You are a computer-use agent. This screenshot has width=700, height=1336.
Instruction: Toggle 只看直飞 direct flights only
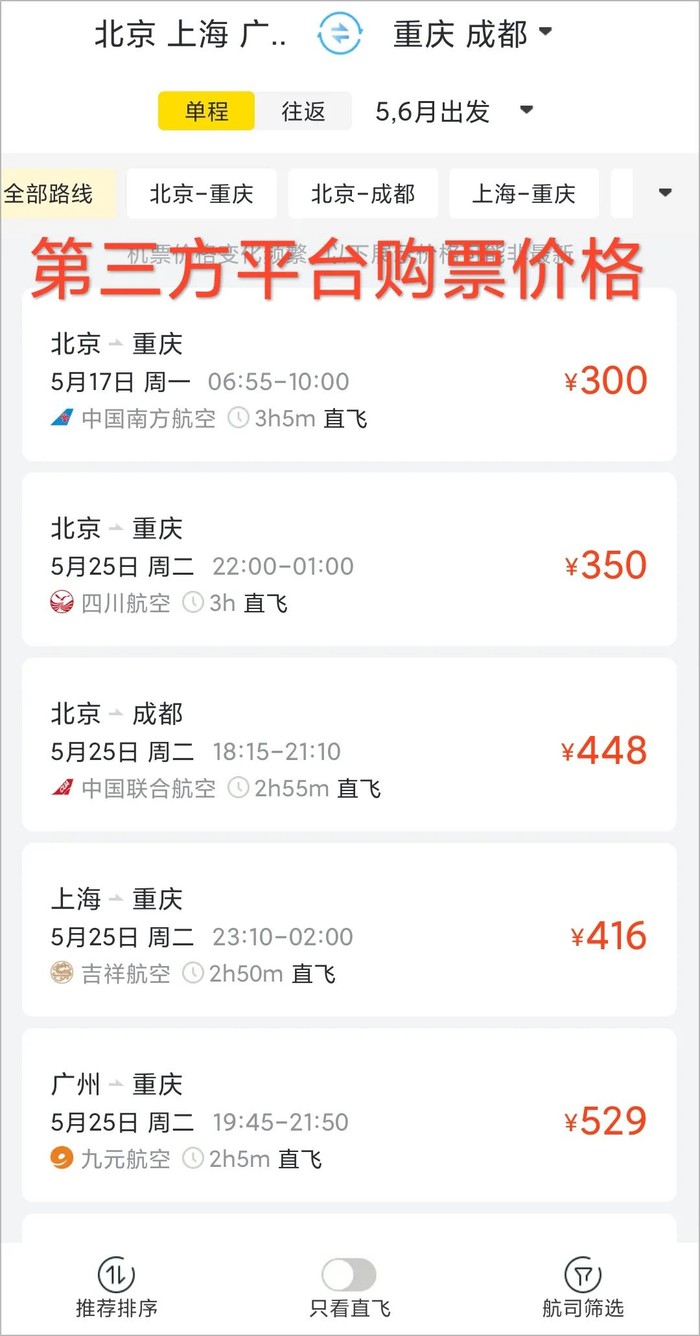click(x=349, y=1276)
